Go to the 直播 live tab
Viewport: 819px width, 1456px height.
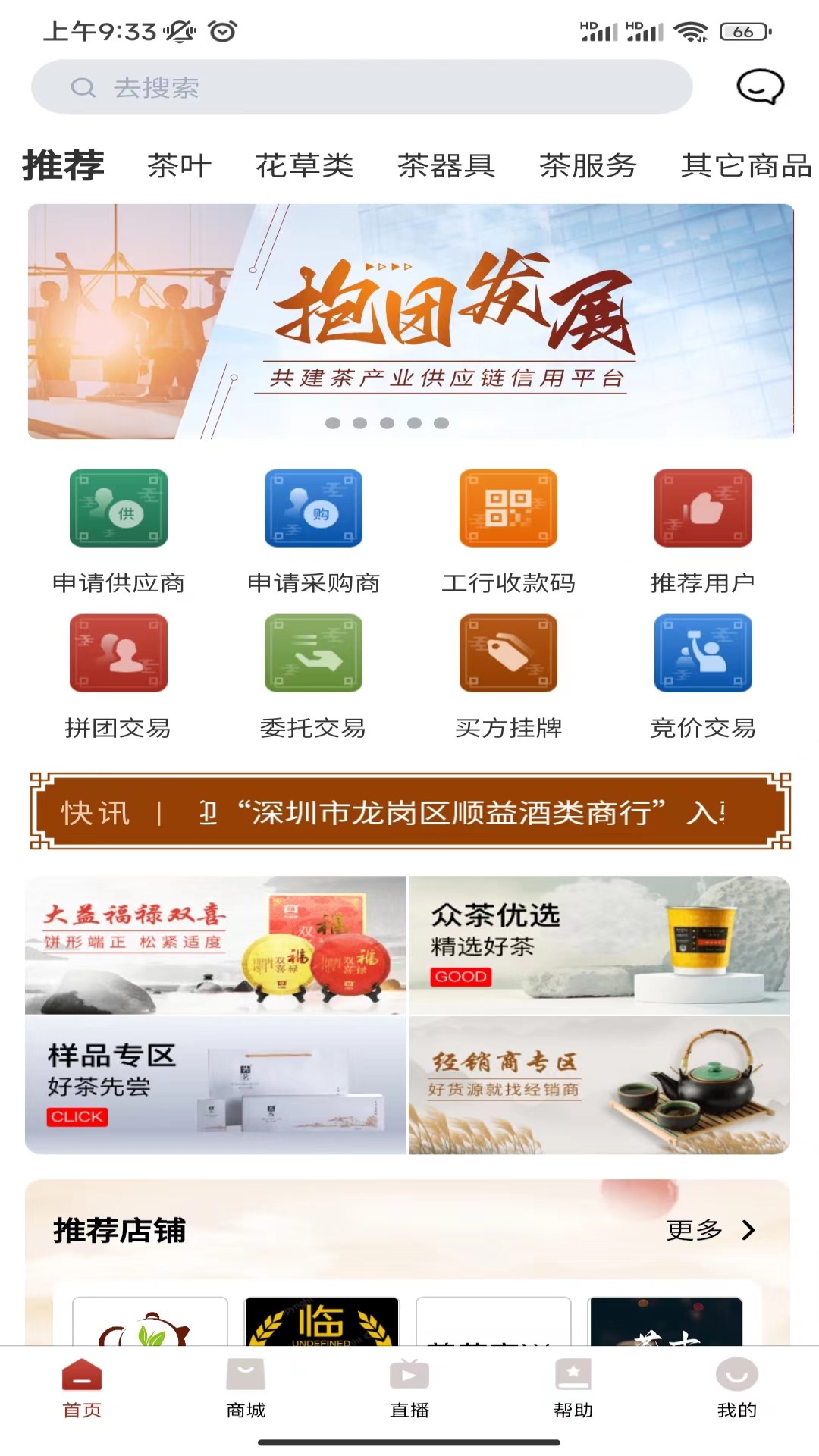pos(409,1389)
